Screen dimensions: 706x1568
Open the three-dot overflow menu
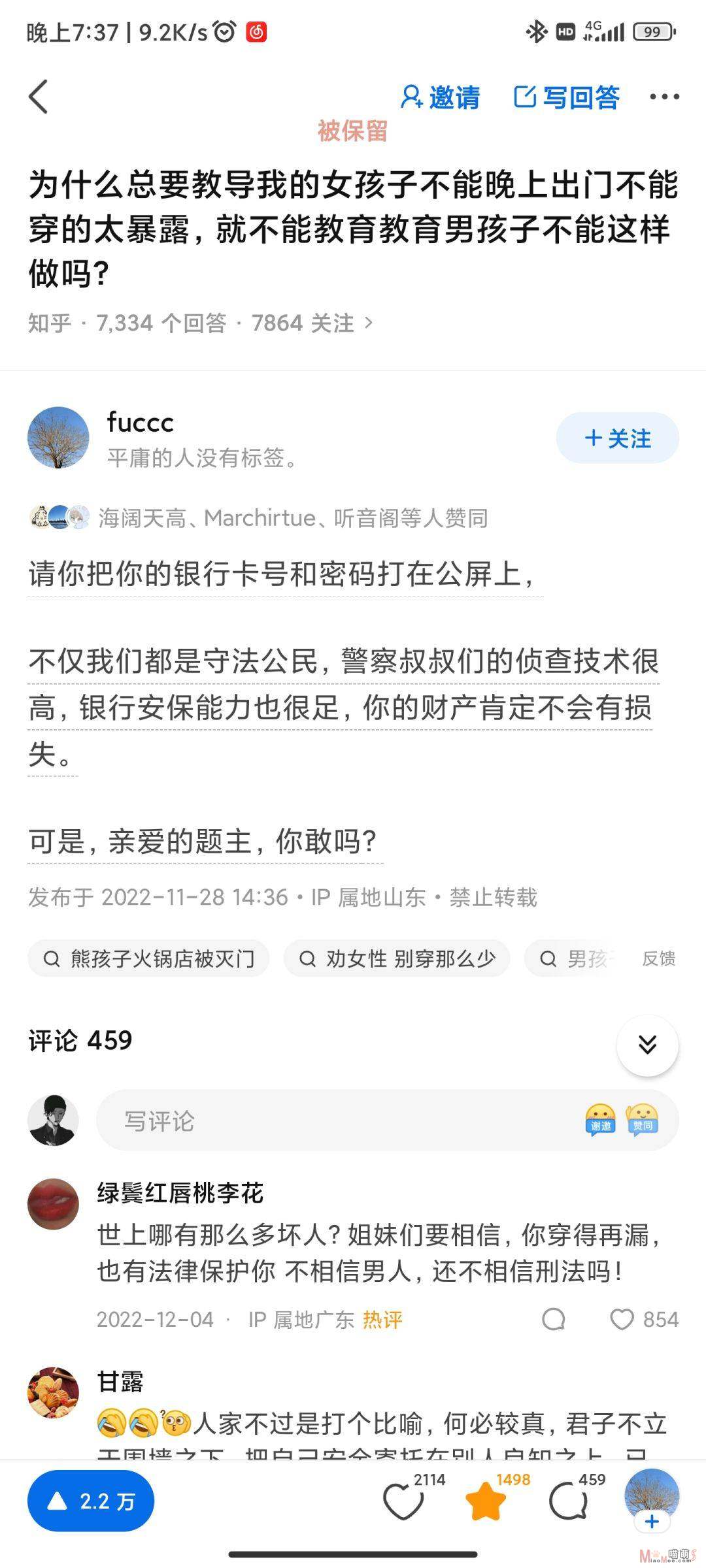click(x=664, y=97)
